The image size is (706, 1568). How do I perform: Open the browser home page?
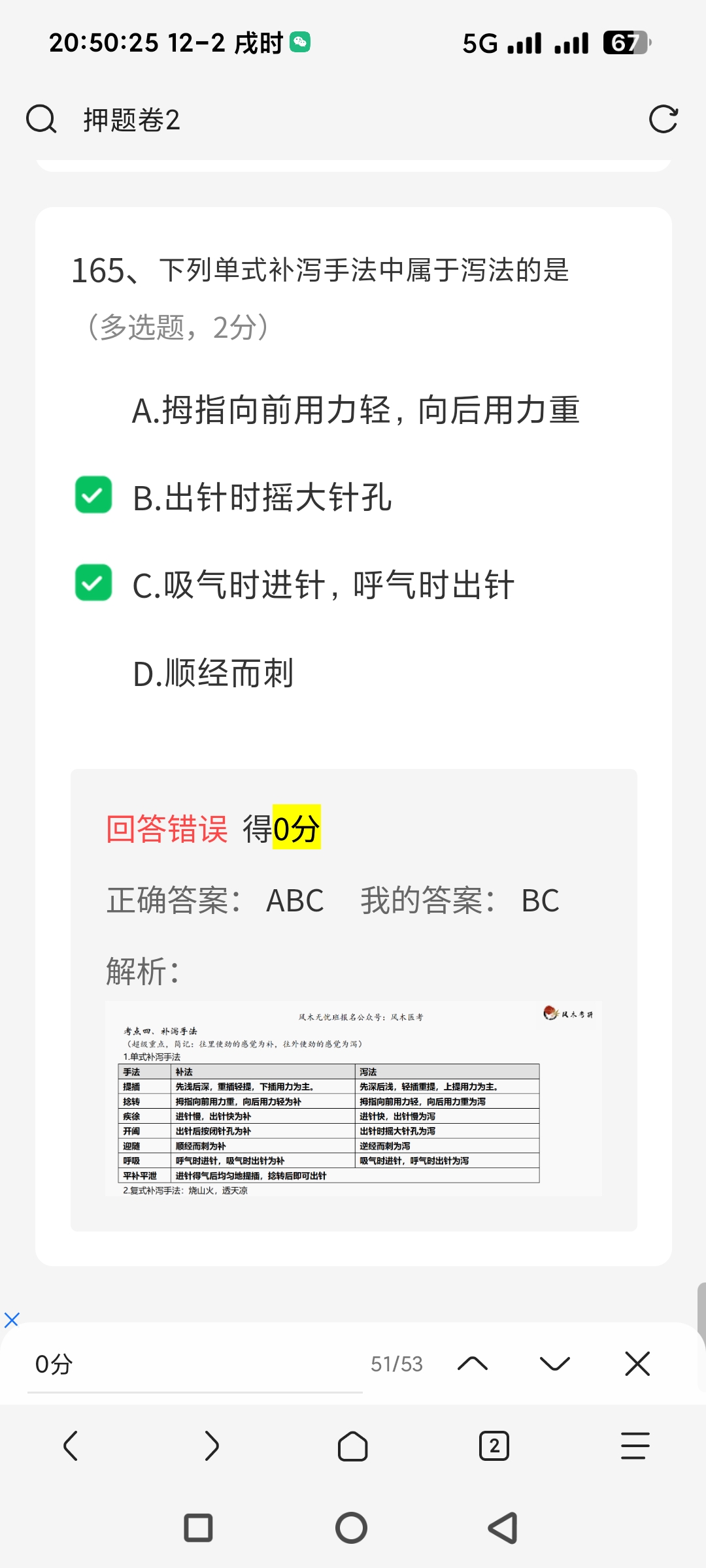point(353,1446)
